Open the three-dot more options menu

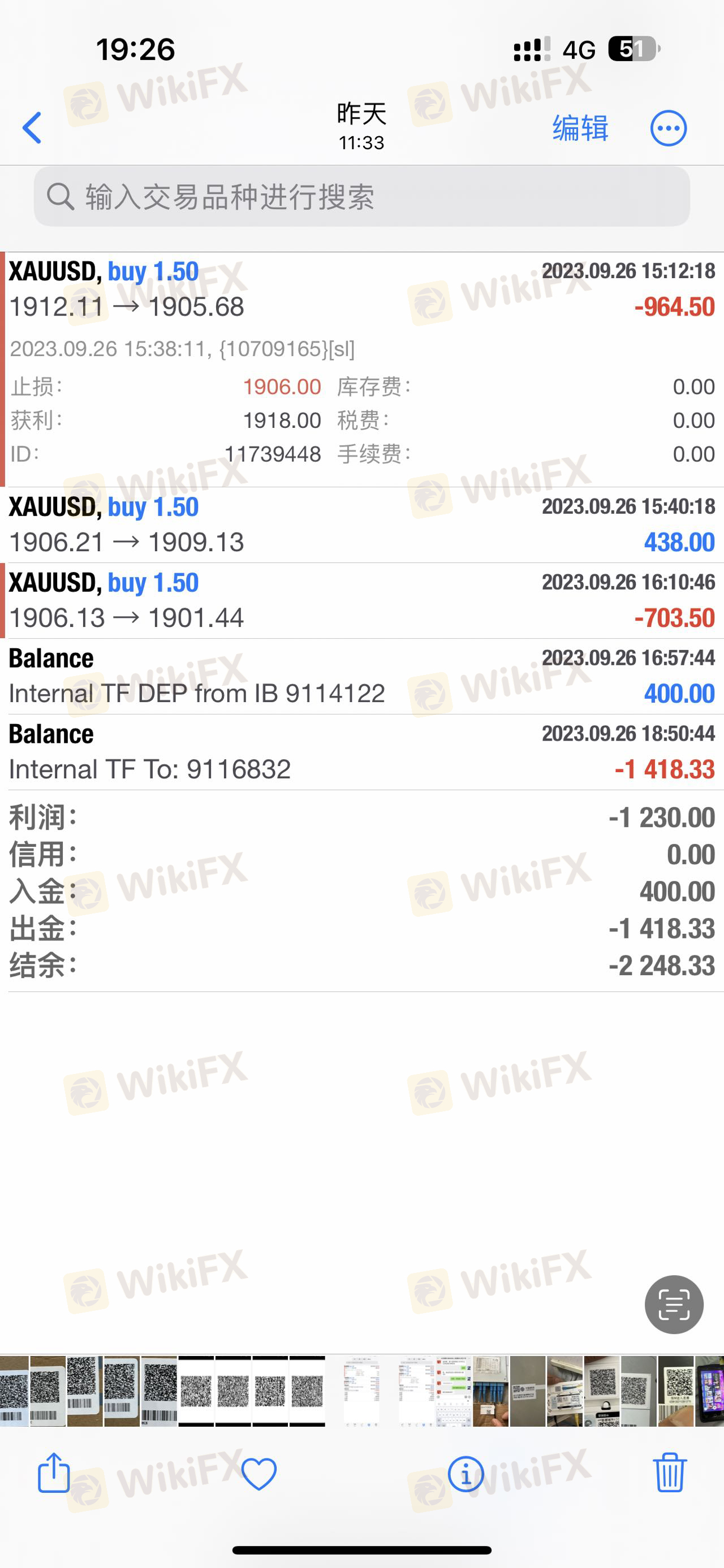click(x=668, y=128)
